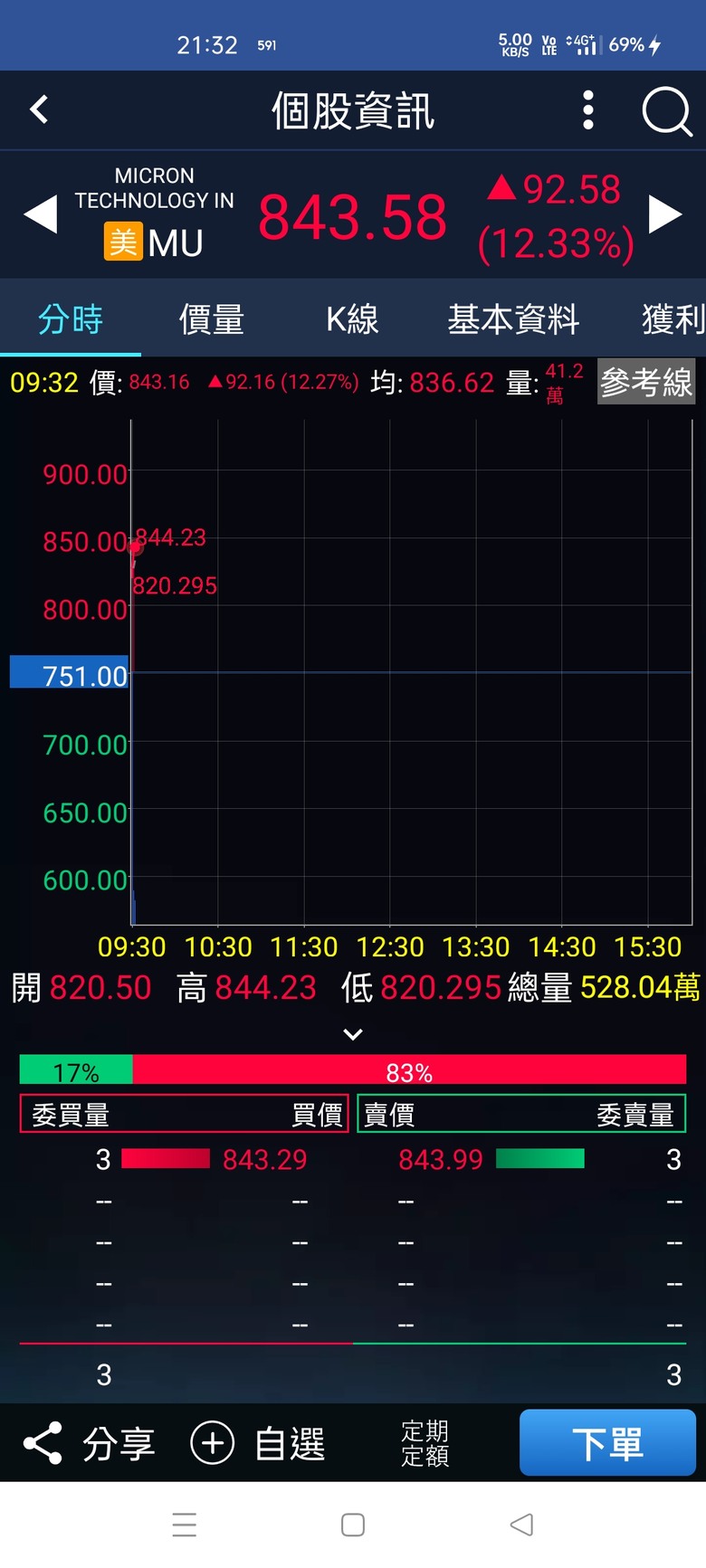Screen dimensions: 706x1568
Task: Go back using the top-left arrow
Action: point(39,110)
